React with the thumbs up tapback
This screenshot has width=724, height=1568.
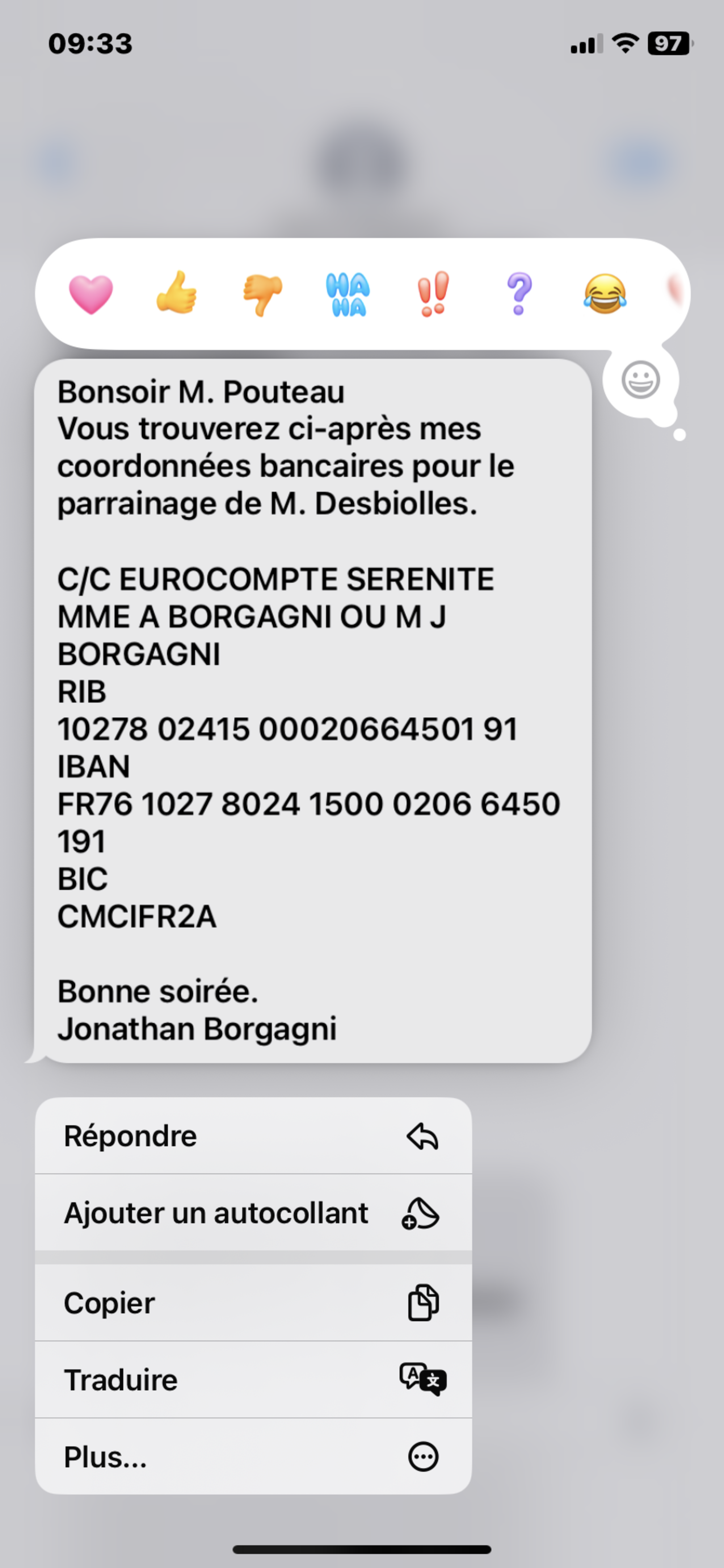176,293
